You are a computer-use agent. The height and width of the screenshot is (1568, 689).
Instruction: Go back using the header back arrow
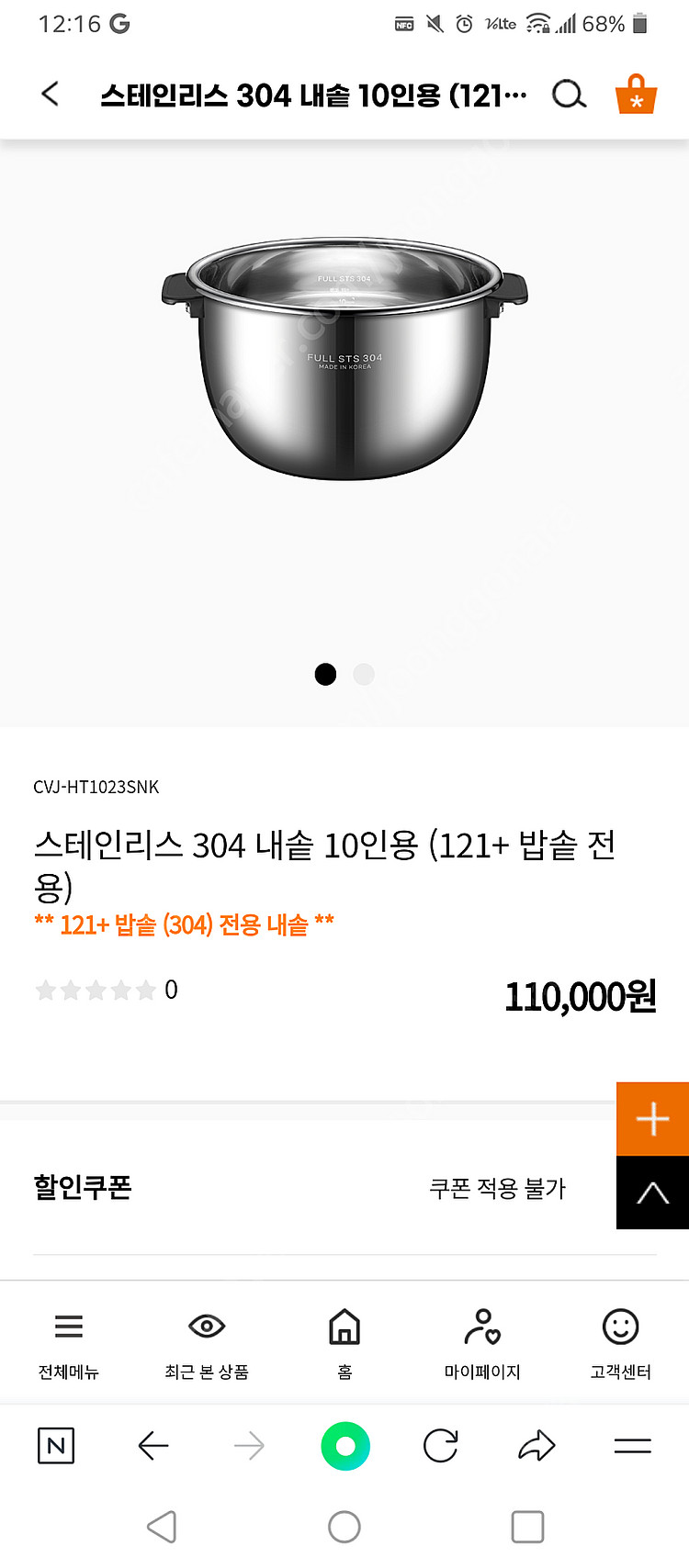[x=50, y=94]
